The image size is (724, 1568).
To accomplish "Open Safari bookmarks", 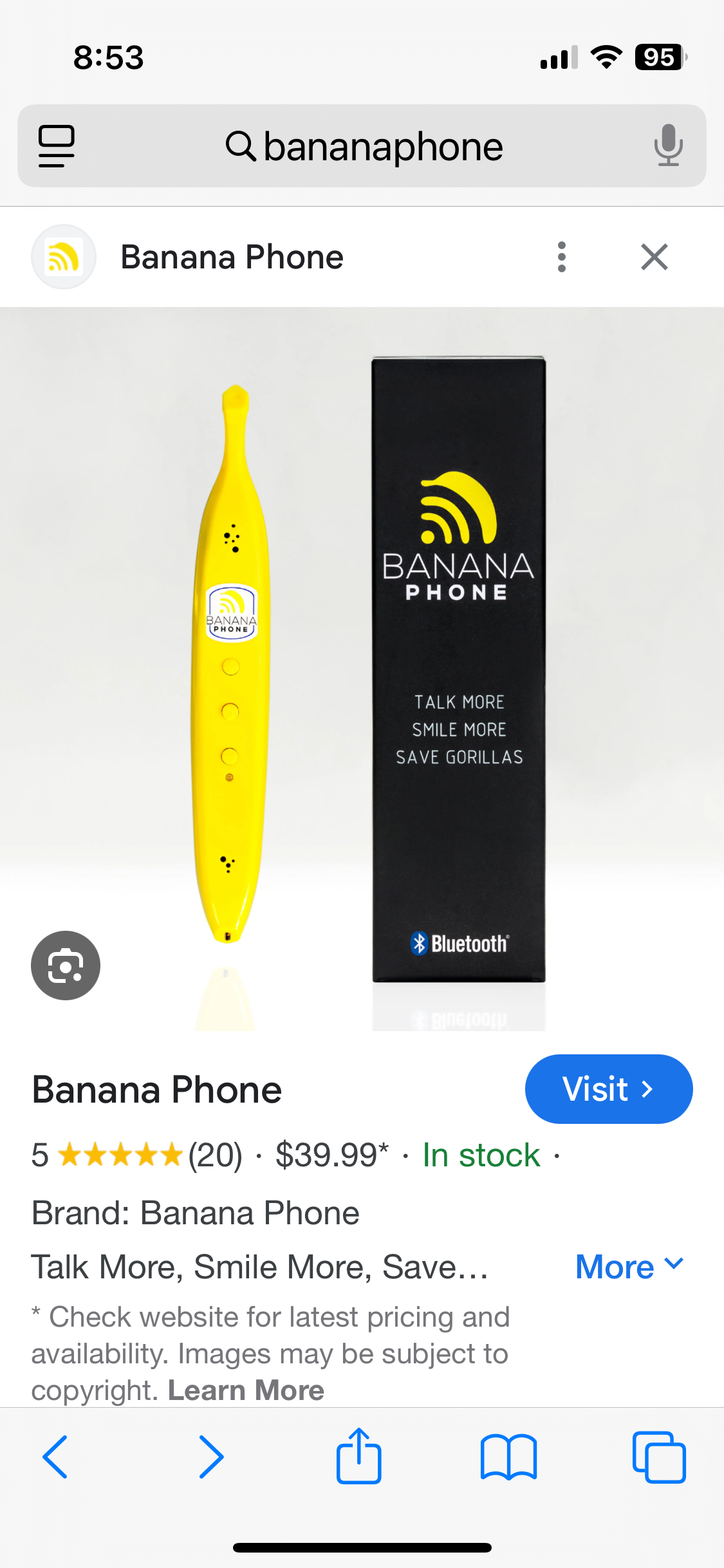I will (508, 1457).
